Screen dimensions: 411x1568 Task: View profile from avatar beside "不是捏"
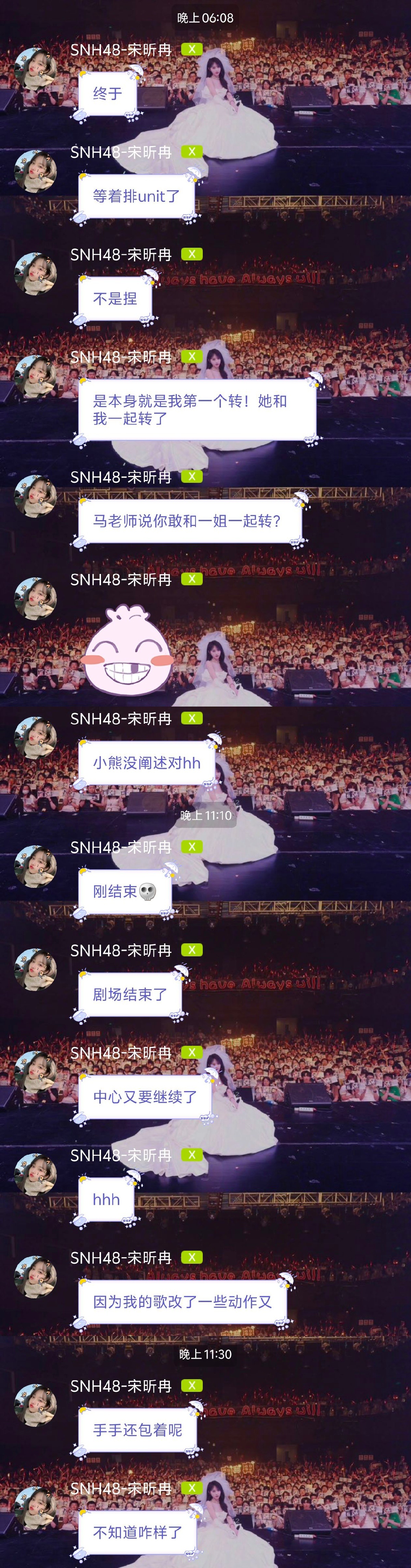click(35, 274)
